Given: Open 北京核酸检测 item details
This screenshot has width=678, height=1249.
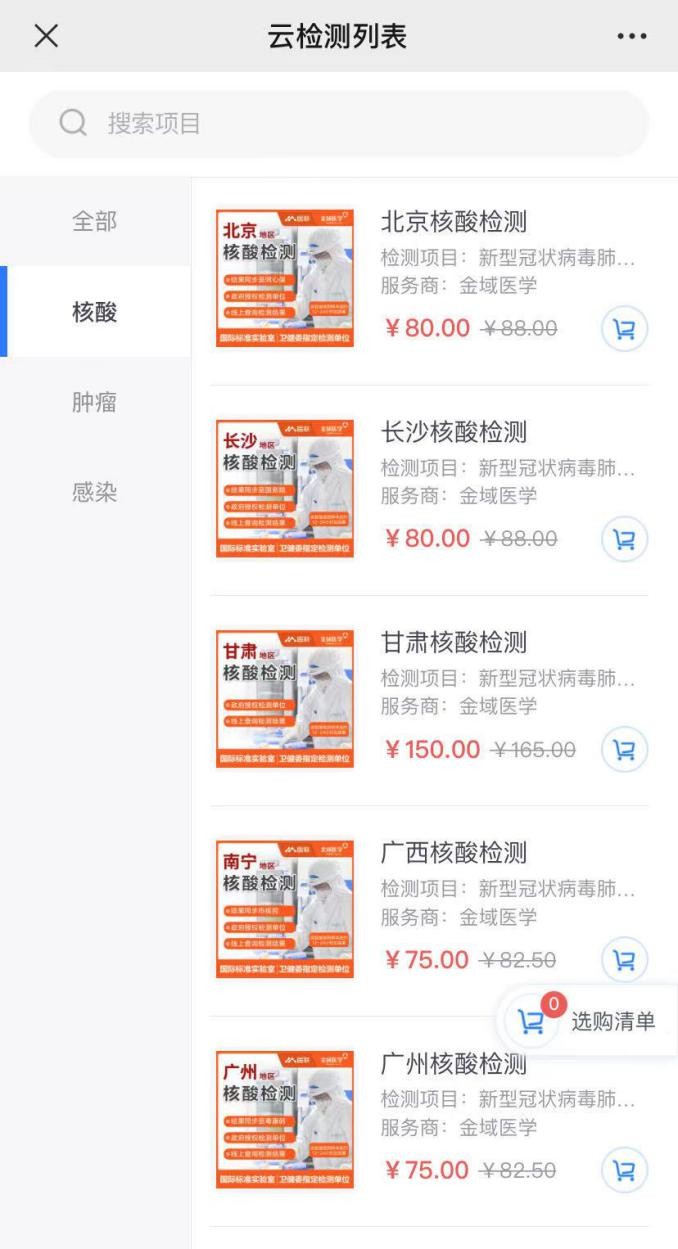Looking at the screenshot, I should [x=453, y=222].
